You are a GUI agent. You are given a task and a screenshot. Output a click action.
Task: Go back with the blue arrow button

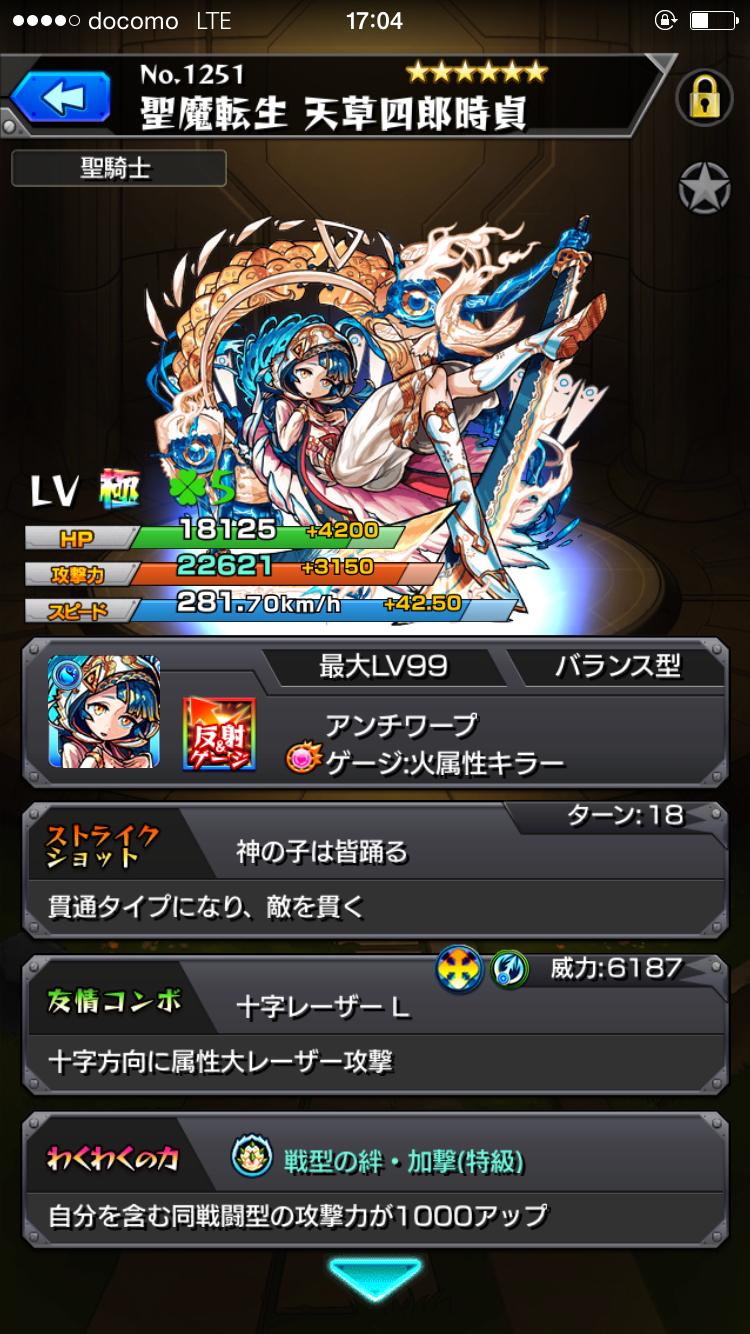[61, 98]
